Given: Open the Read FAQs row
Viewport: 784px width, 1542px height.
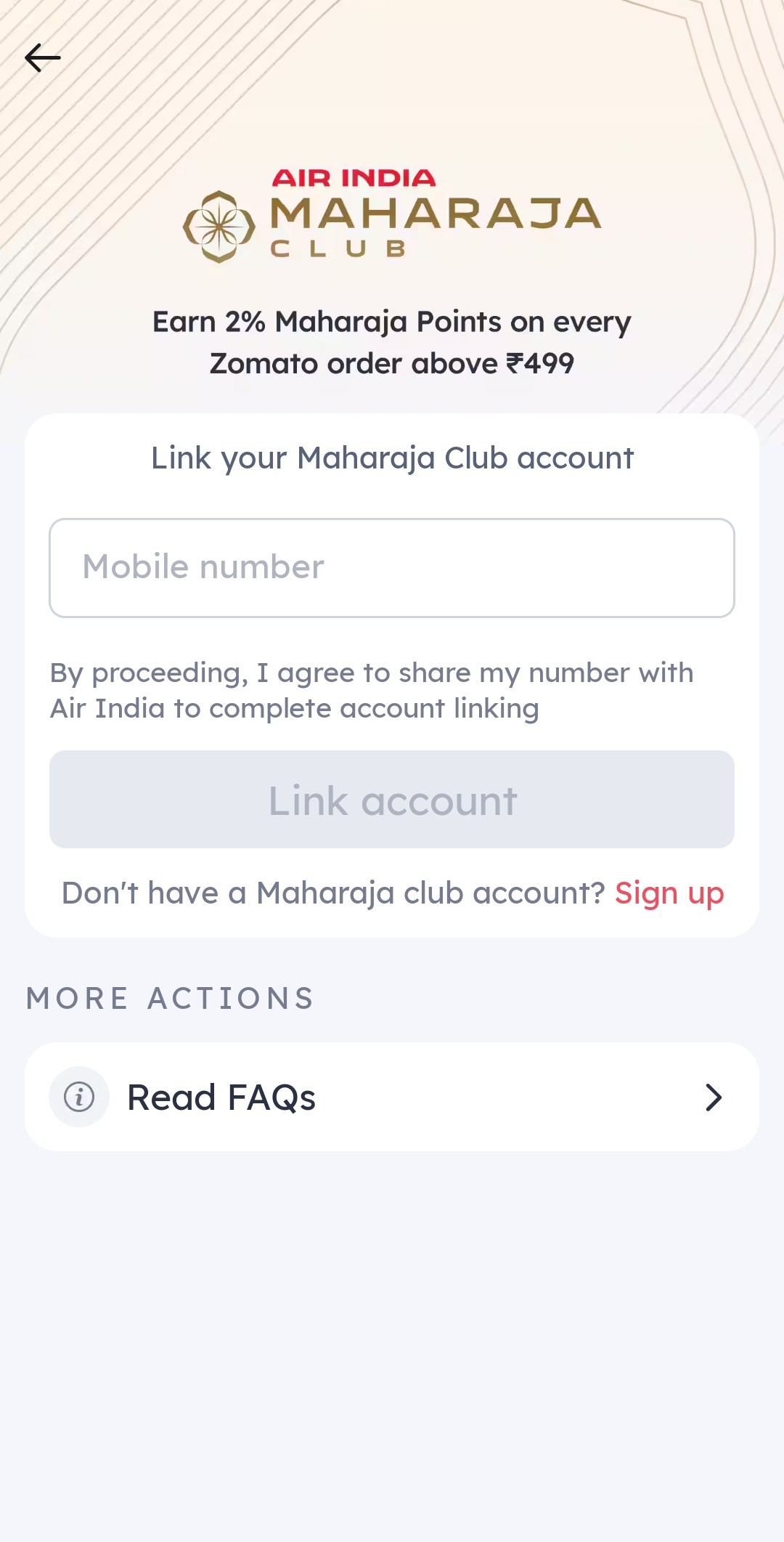Looking at the screenshot, I should pyautogui.click(x=392, y=1097).
